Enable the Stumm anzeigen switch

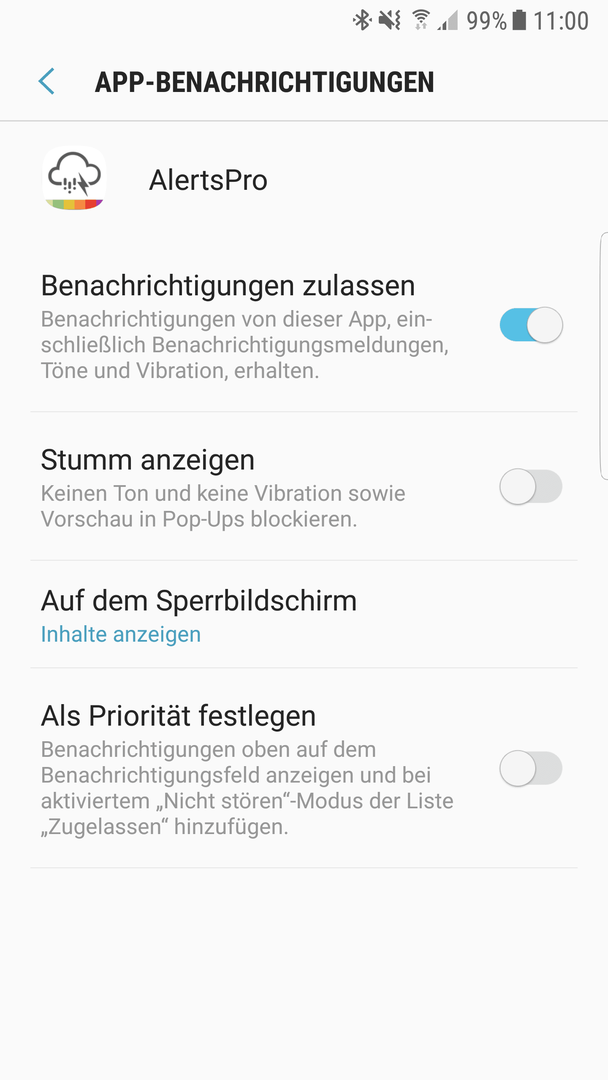(x=531, y=488)
